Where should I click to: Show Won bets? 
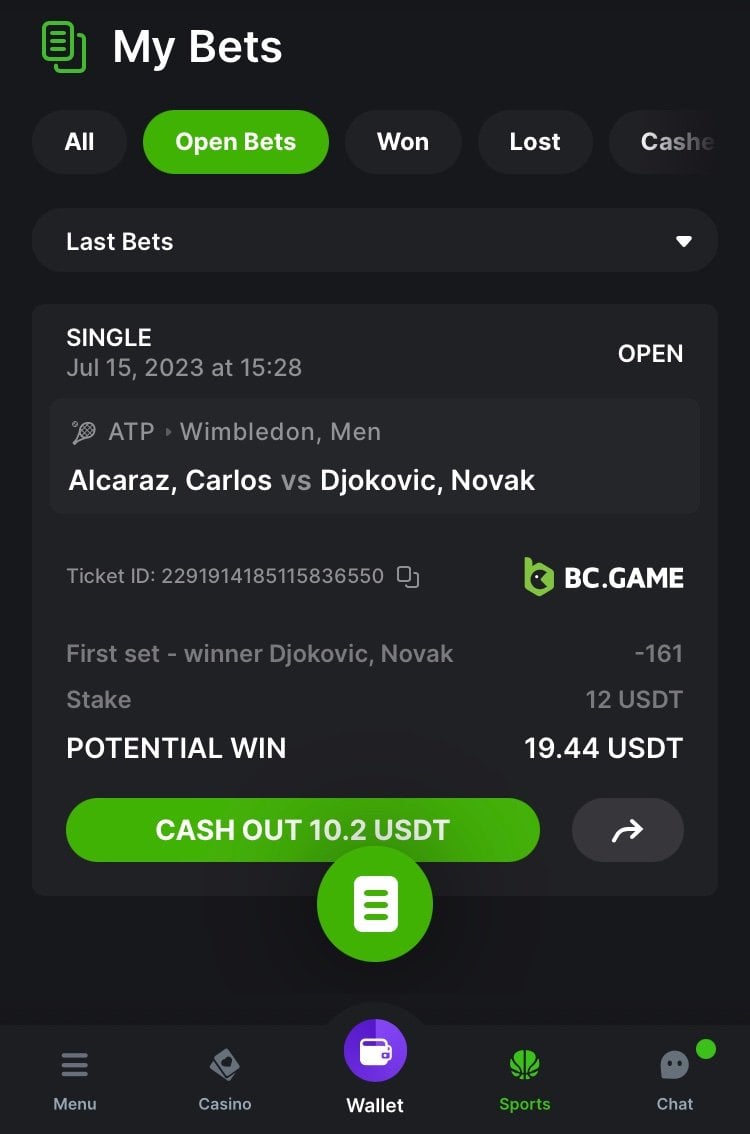[x=402, y=142]
